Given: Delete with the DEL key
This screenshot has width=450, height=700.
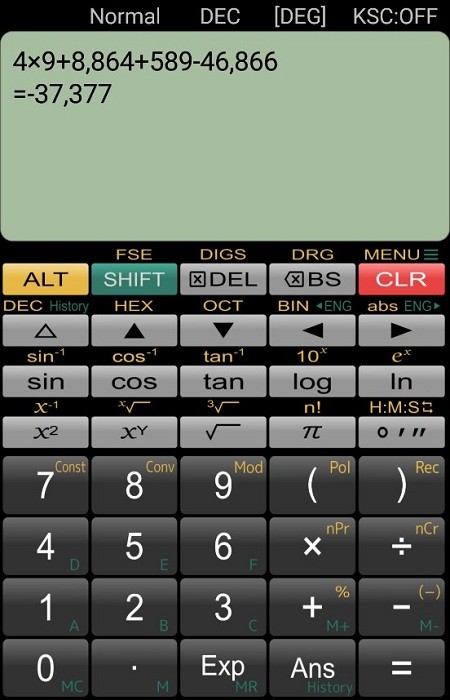Looking at the screenshot, I should tap(223, 279).
